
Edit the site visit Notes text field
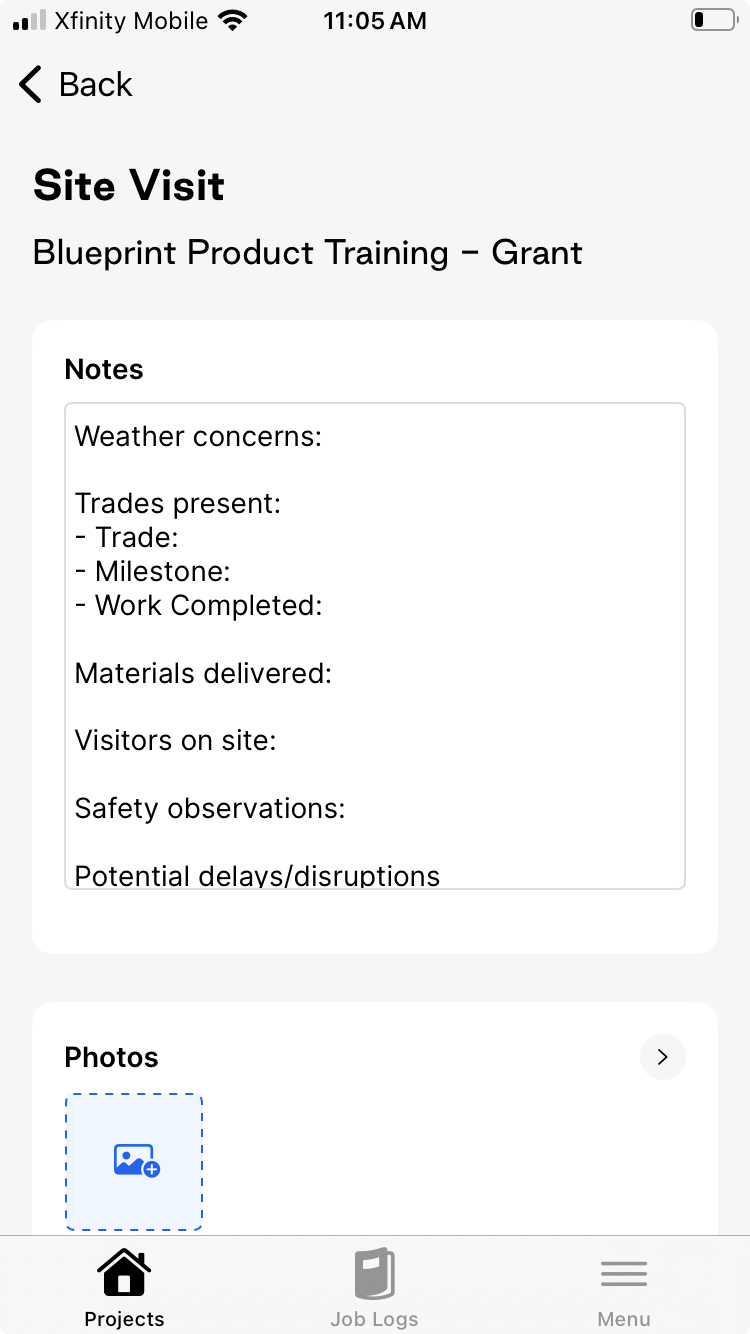point(375,646)
